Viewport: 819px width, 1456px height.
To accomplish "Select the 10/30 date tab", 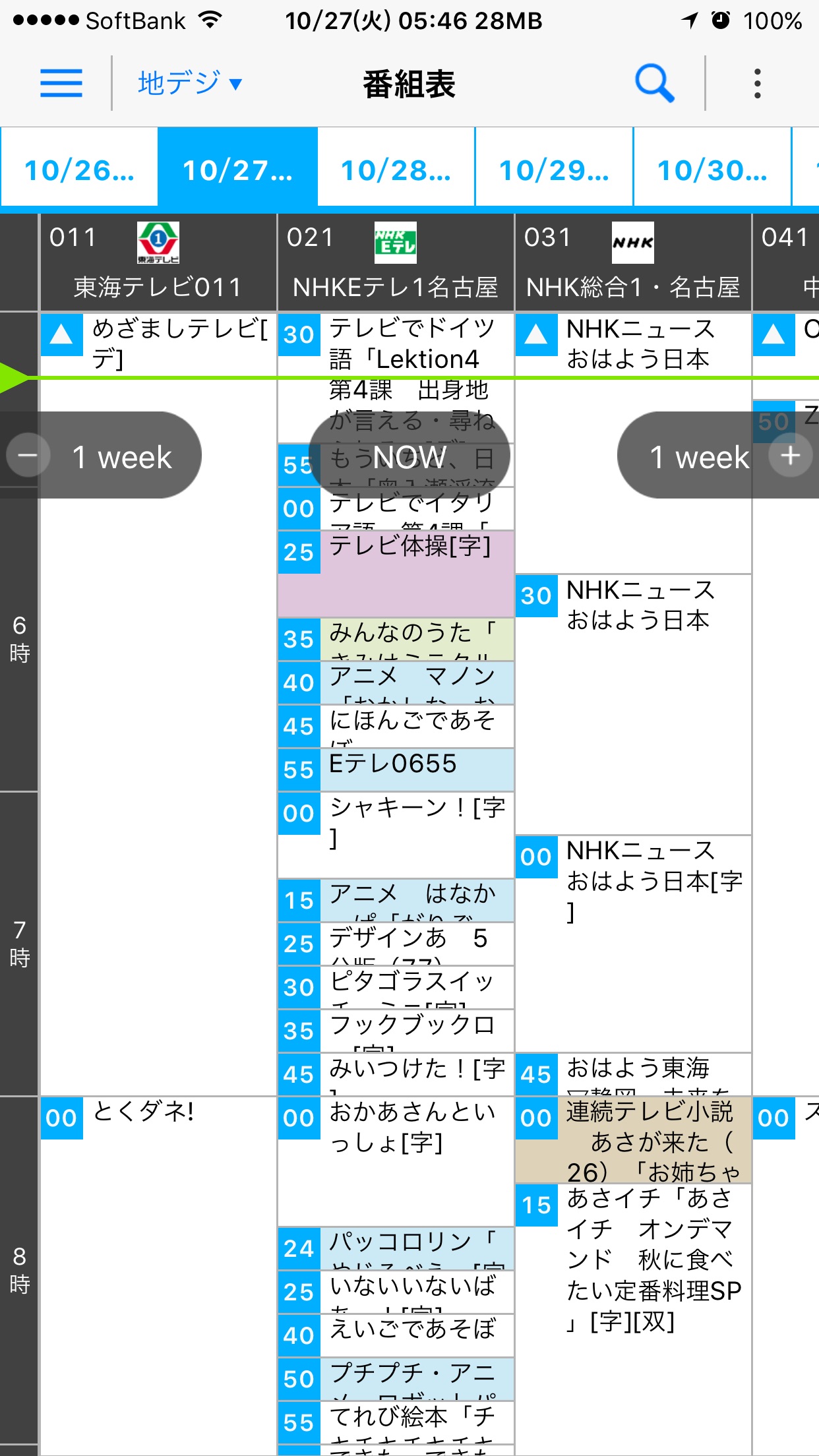I will (712, 170).
